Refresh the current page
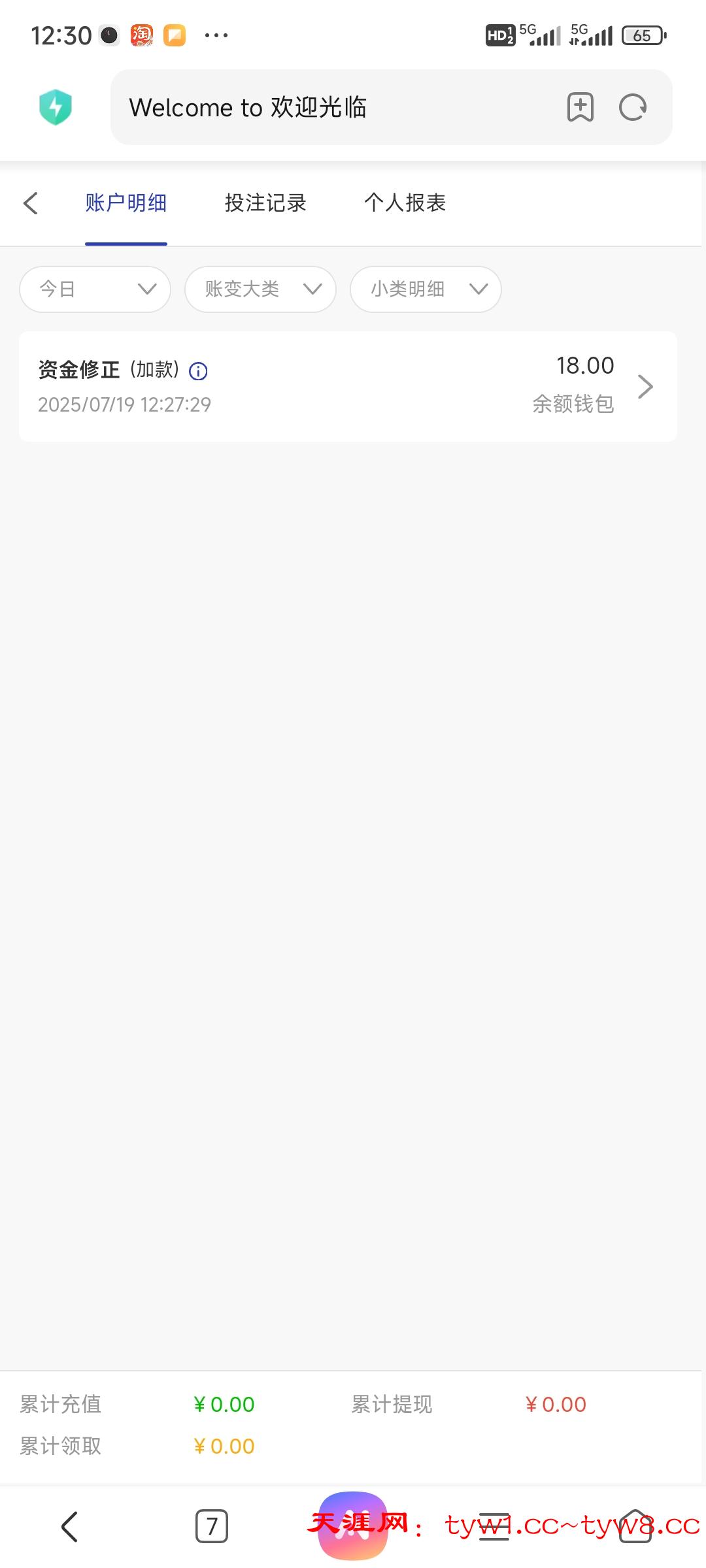Screen dimensions: 706x1568 [x=633, y=107]
